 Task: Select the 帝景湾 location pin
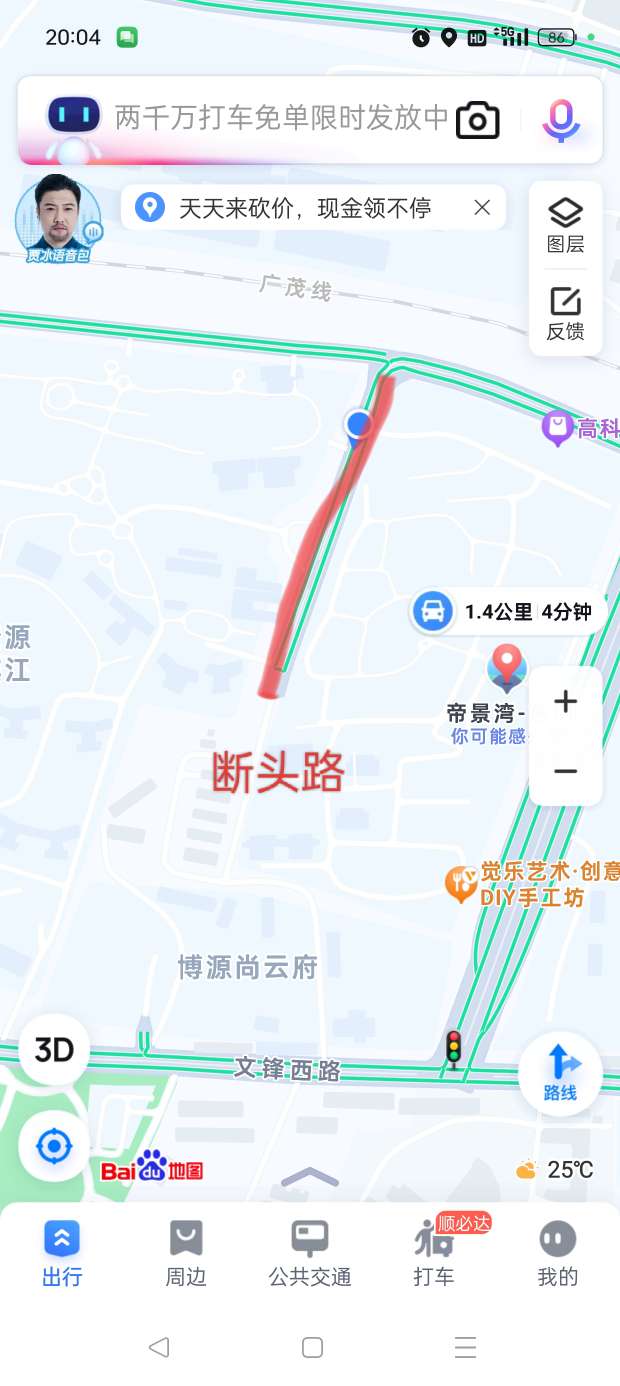(x=507, y=668)
